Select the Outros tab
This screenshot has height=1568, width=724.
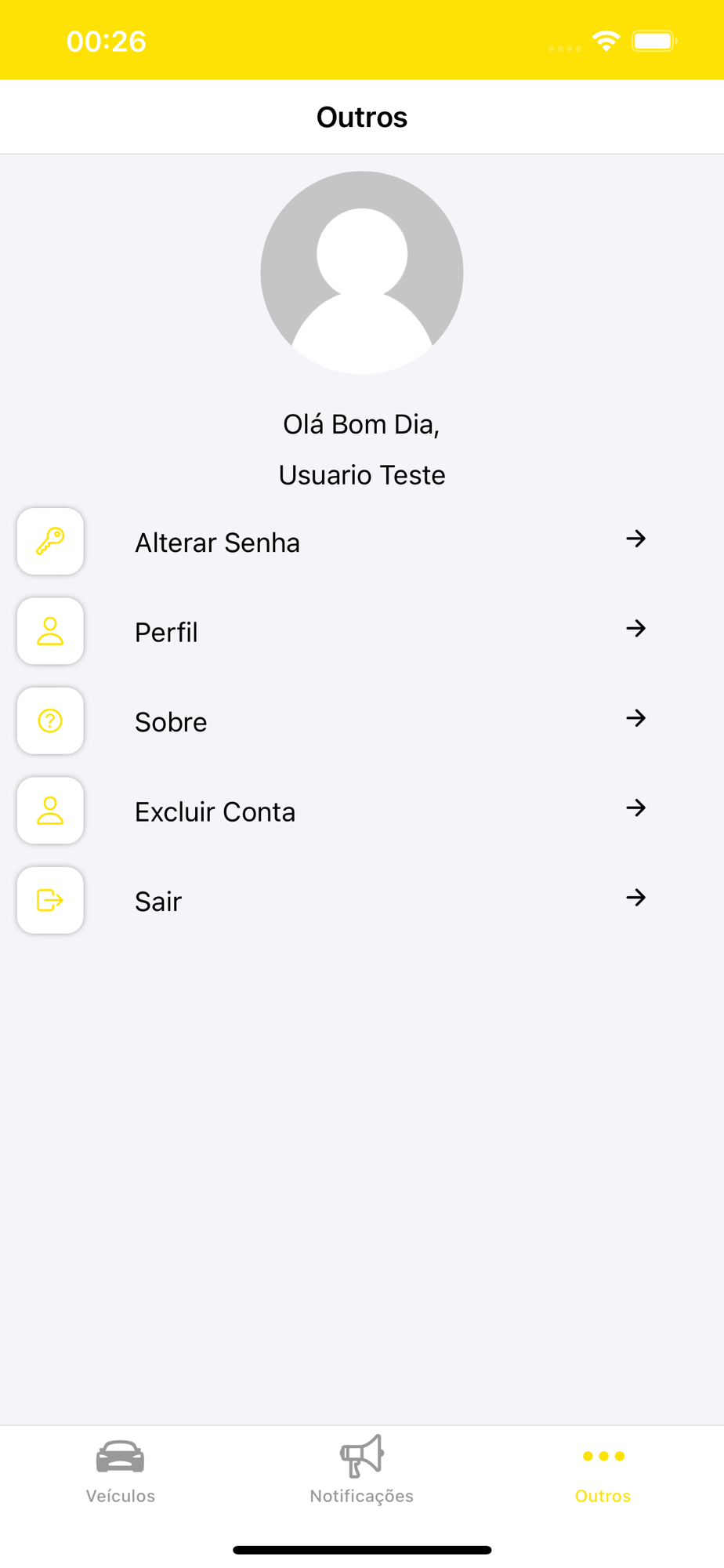click(603, 1472)
